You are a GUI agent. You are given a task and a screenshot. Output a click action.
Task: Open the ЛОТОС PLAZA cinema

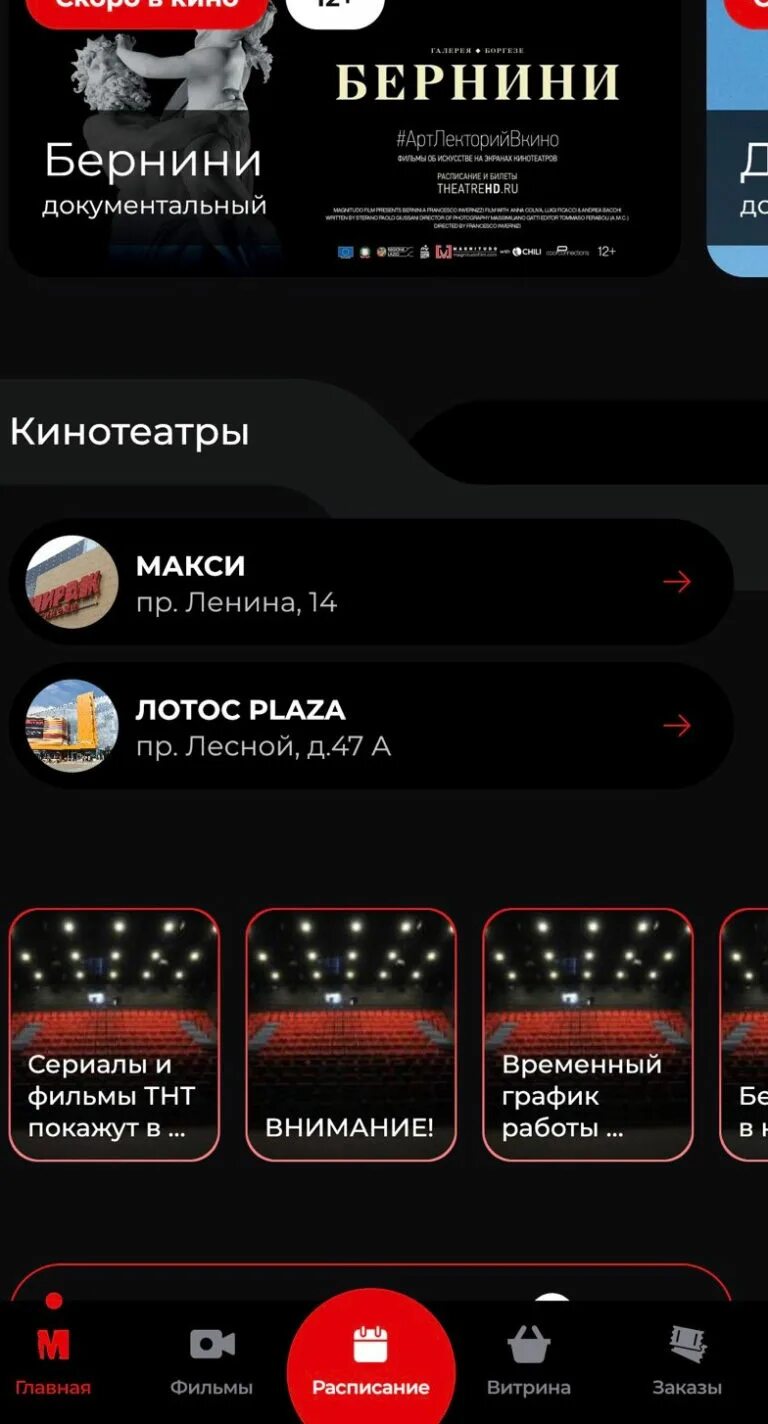pyautogui.click(x=371, y=726)
